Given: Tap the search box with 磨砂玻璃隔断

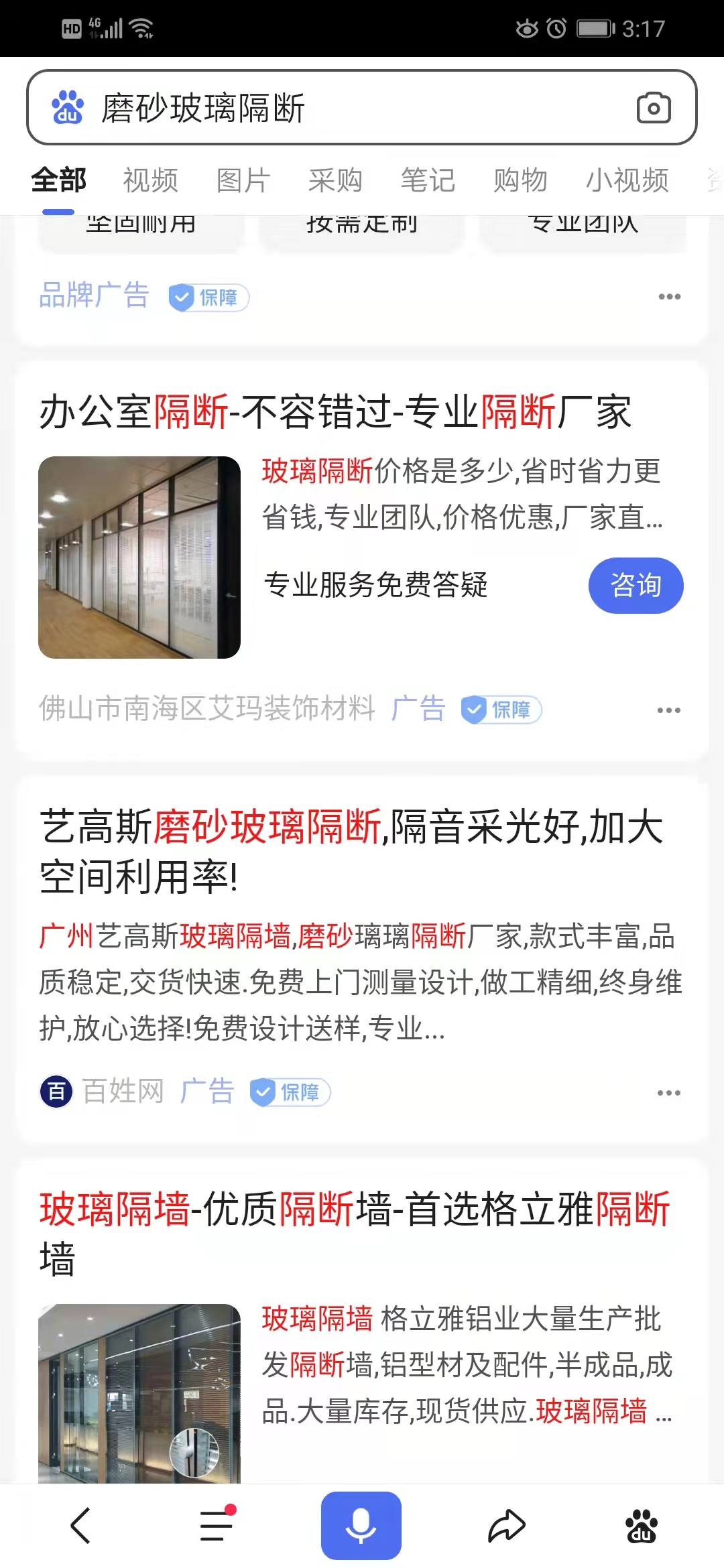Looking at the screenshot, I should pos(335,108).
